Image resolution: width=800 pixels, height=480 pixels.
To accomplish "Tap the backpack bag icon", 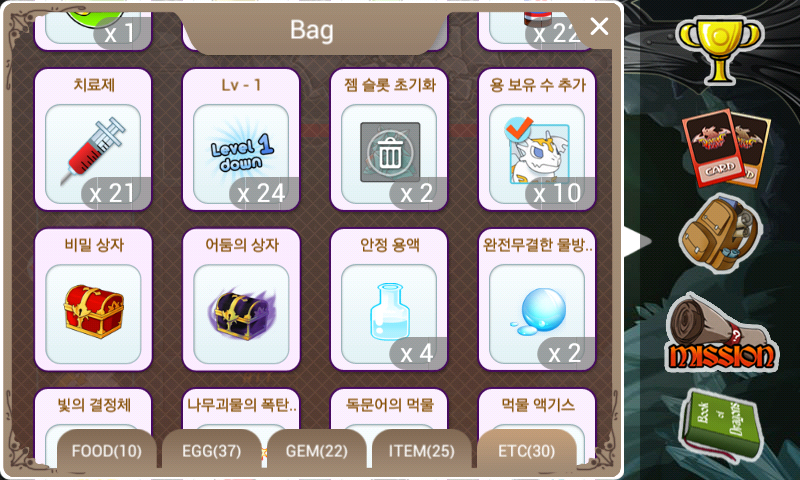I will pos(720,233).
